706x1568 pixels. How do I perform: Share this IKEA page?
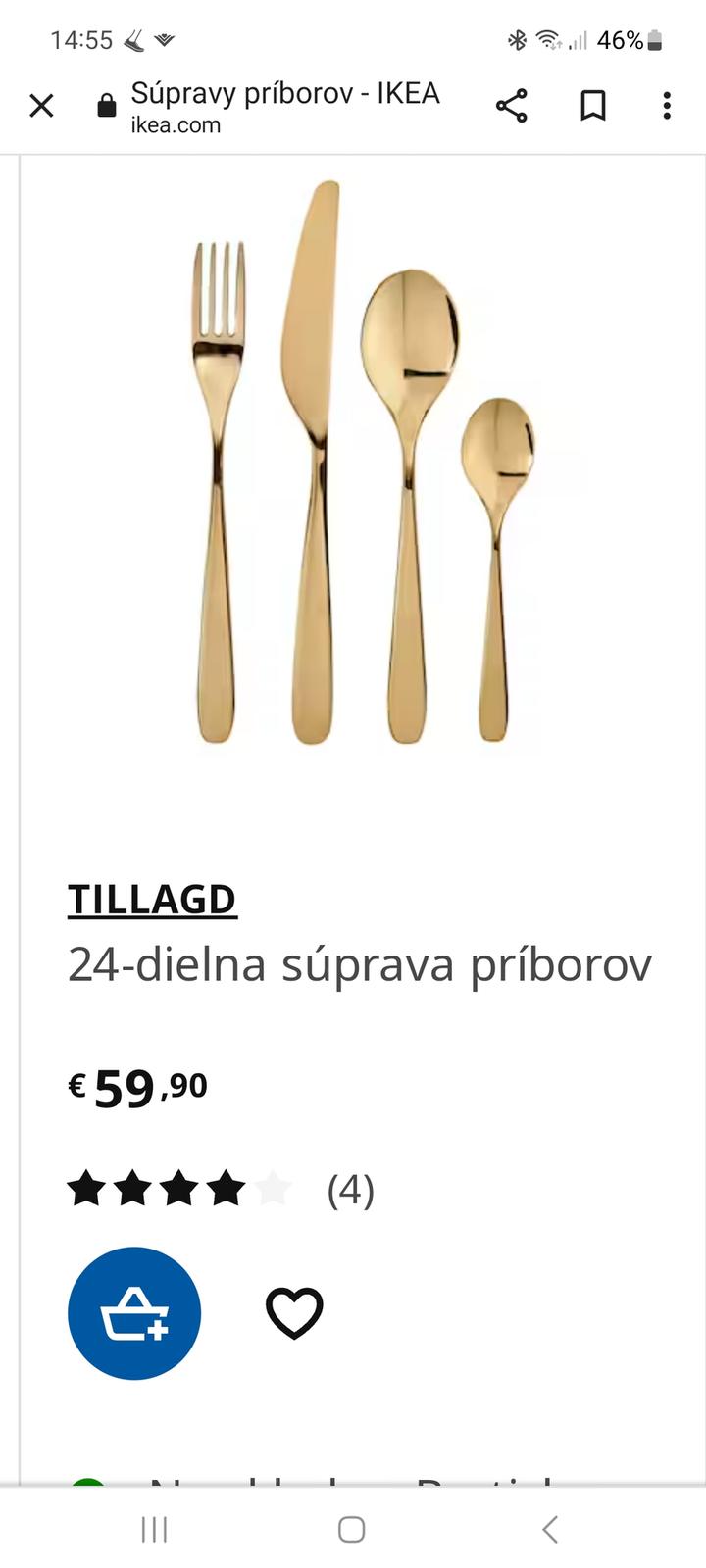pyautogui.click(x=511, y=106)
